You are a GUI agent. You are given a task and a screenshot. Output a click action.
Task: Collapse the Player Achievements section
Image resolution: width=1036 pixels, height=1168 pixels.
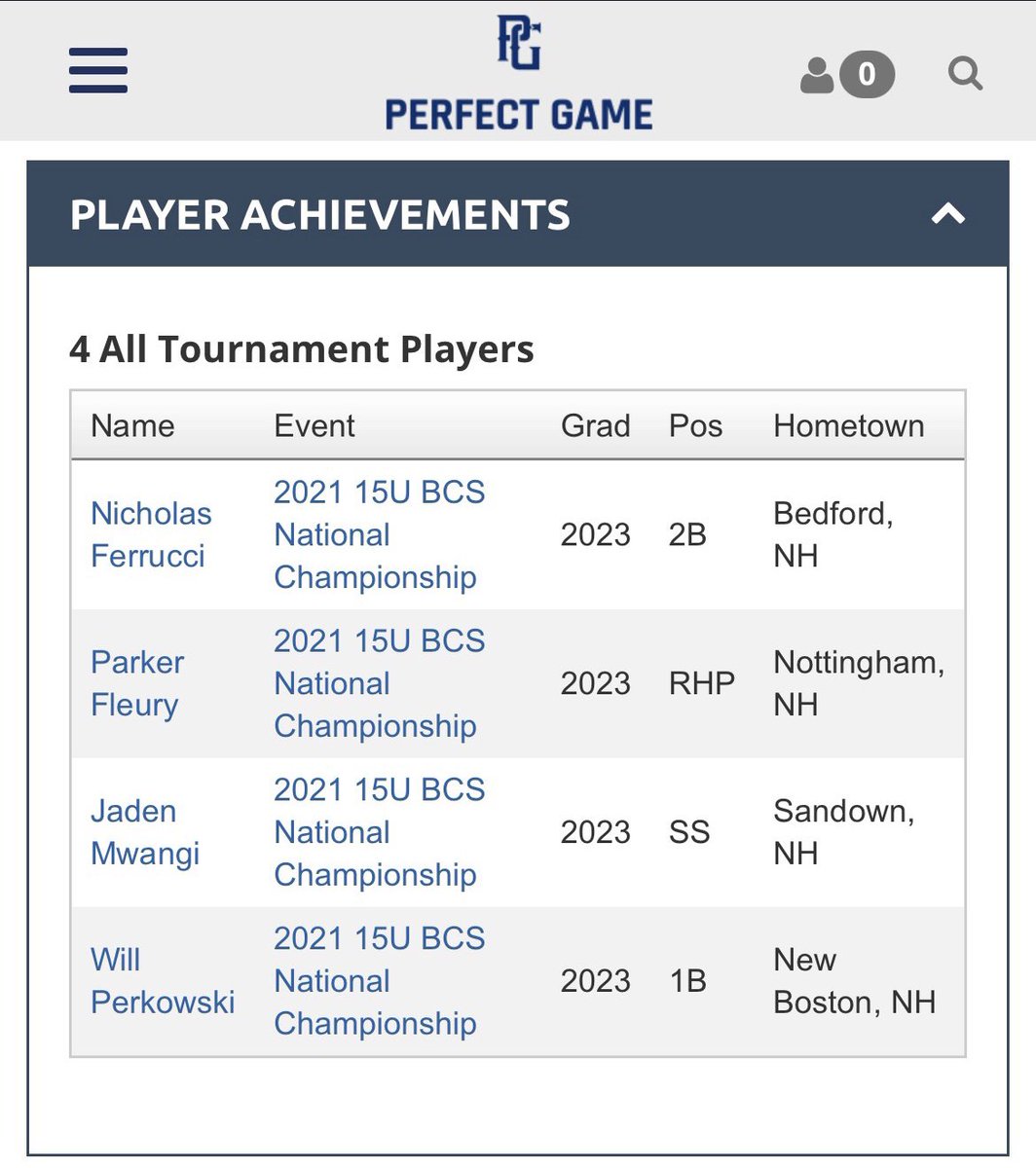click(x=948, y=213)
